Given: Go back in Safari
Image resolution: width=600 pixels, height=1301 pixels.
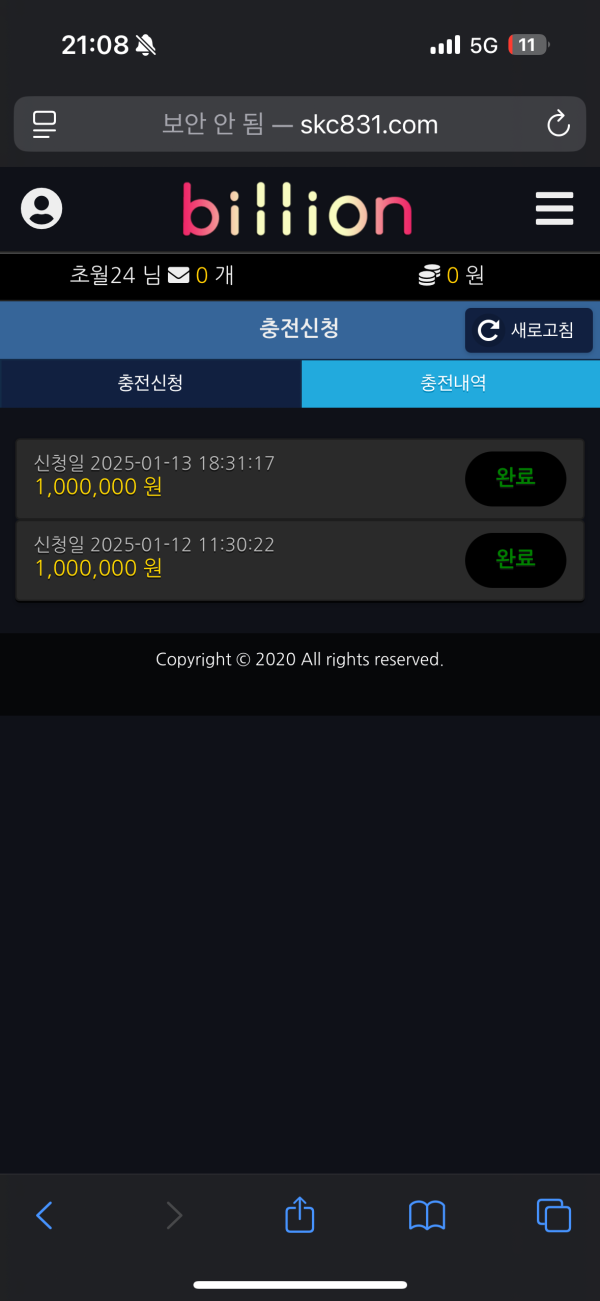Looking at the screenshot, I should pos(44,1215).
